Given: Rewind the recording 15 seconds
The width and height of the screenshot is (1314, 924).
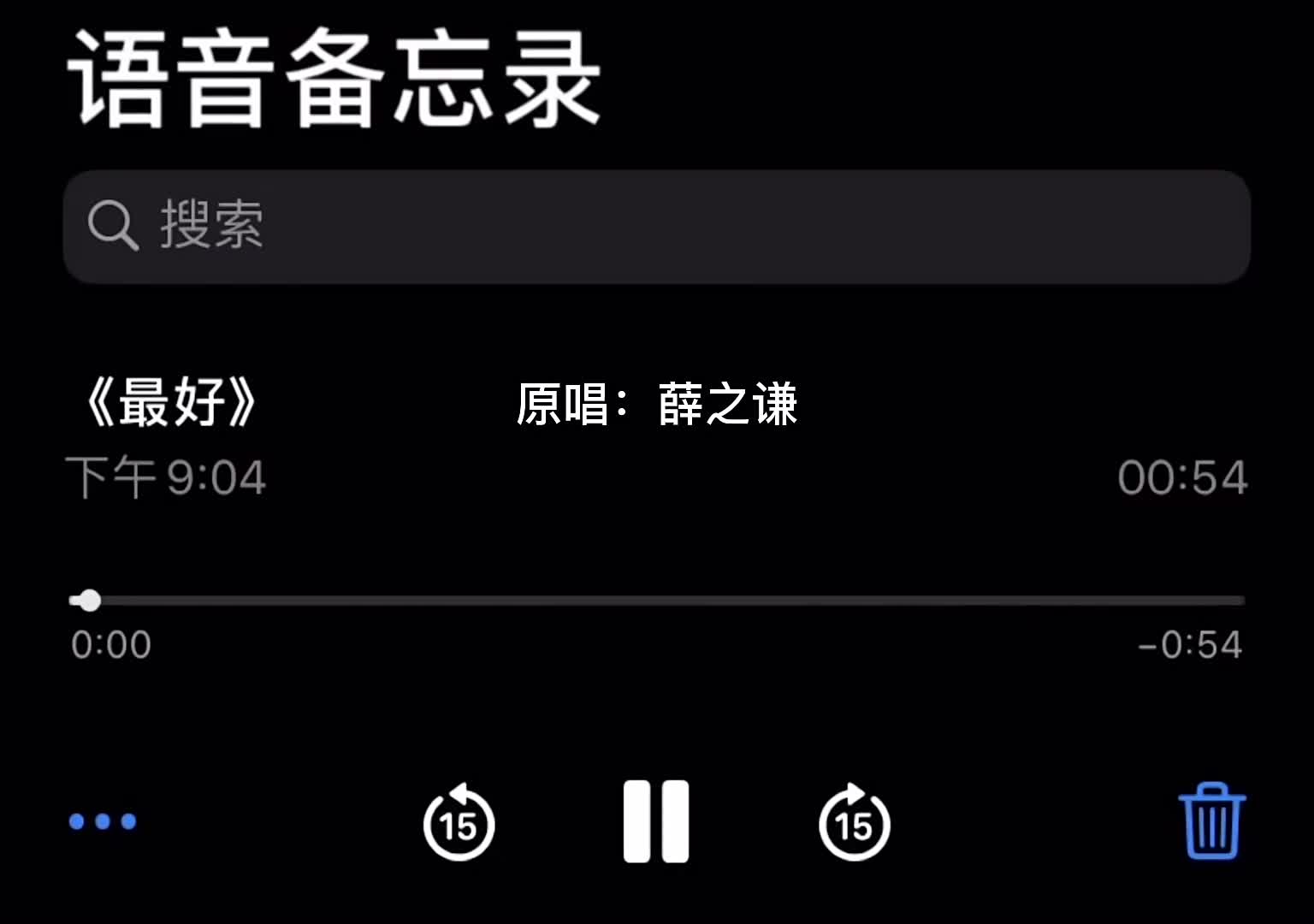Looking at the screenshot, I should (x=459, y=823).
